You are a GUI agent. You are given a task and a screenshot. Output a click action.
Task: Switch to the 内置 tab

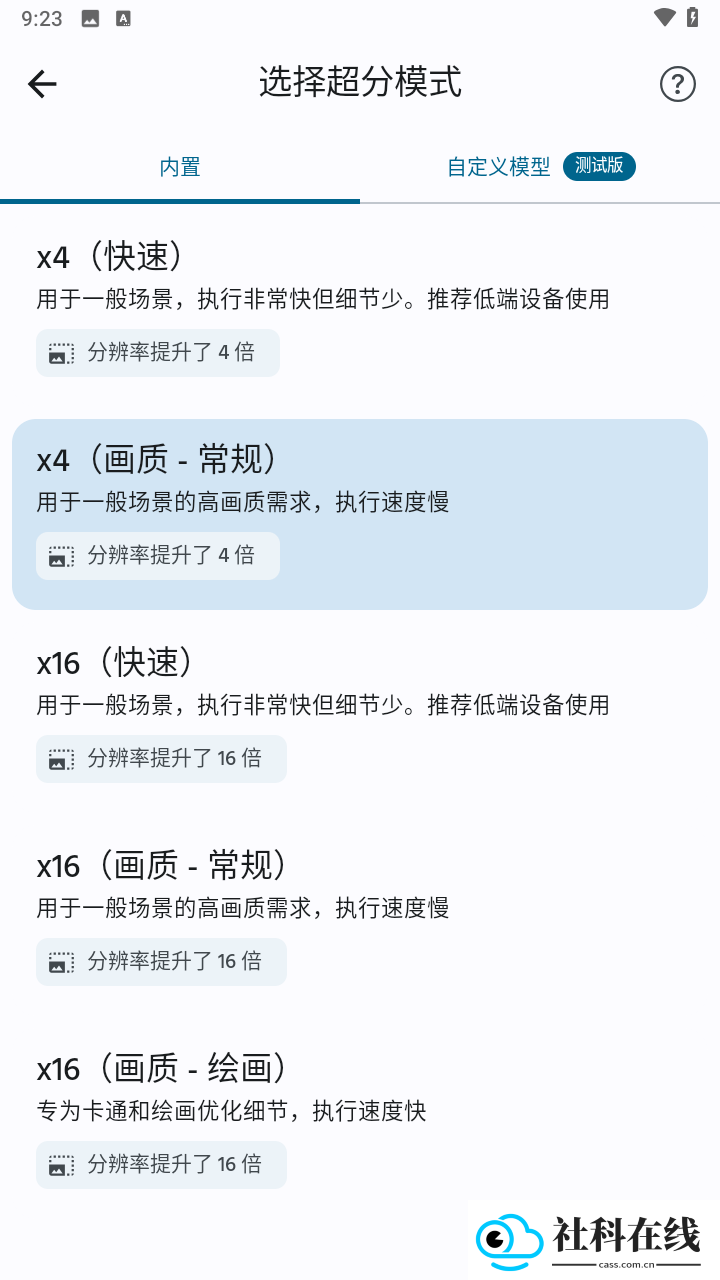(x=180, y=167)
